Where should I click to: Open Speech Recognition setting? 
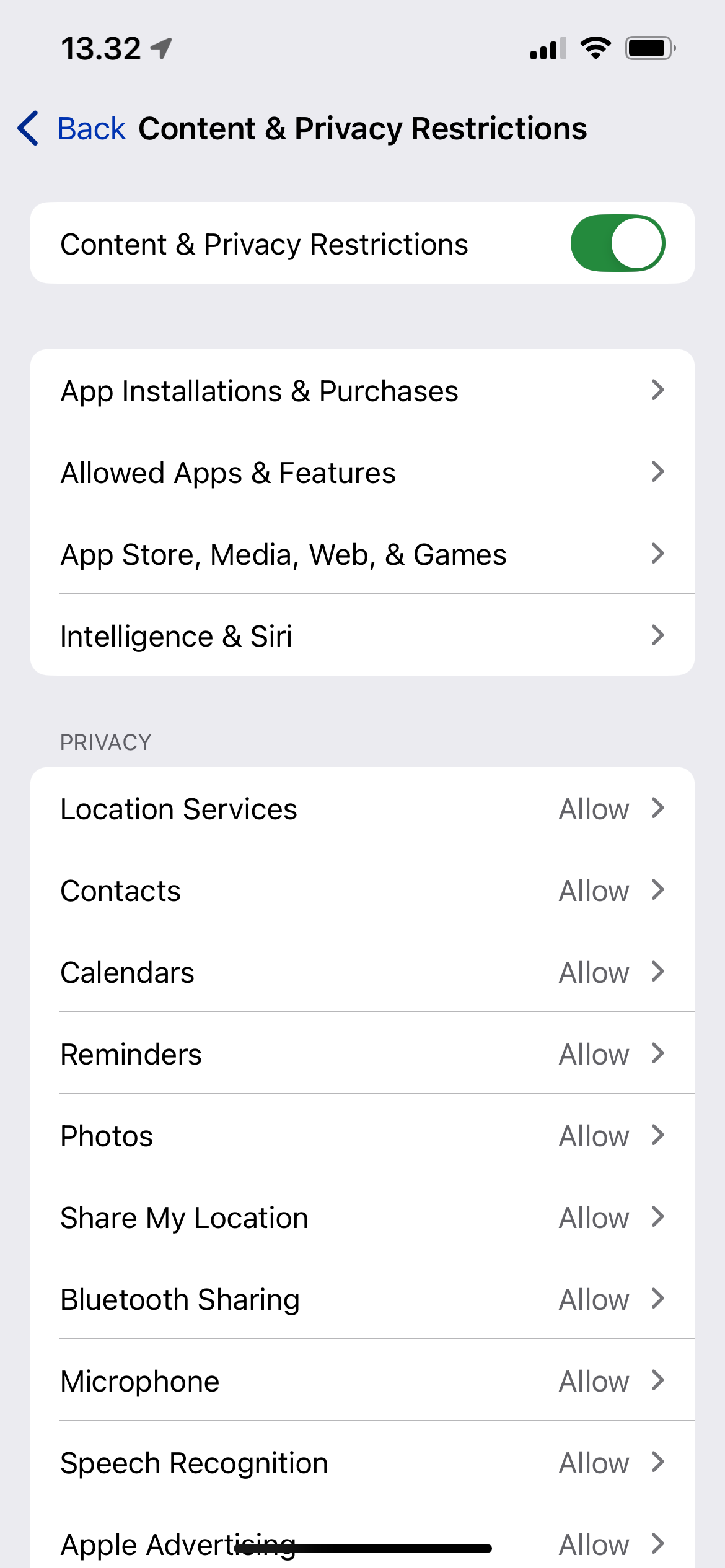(362, 1463)
